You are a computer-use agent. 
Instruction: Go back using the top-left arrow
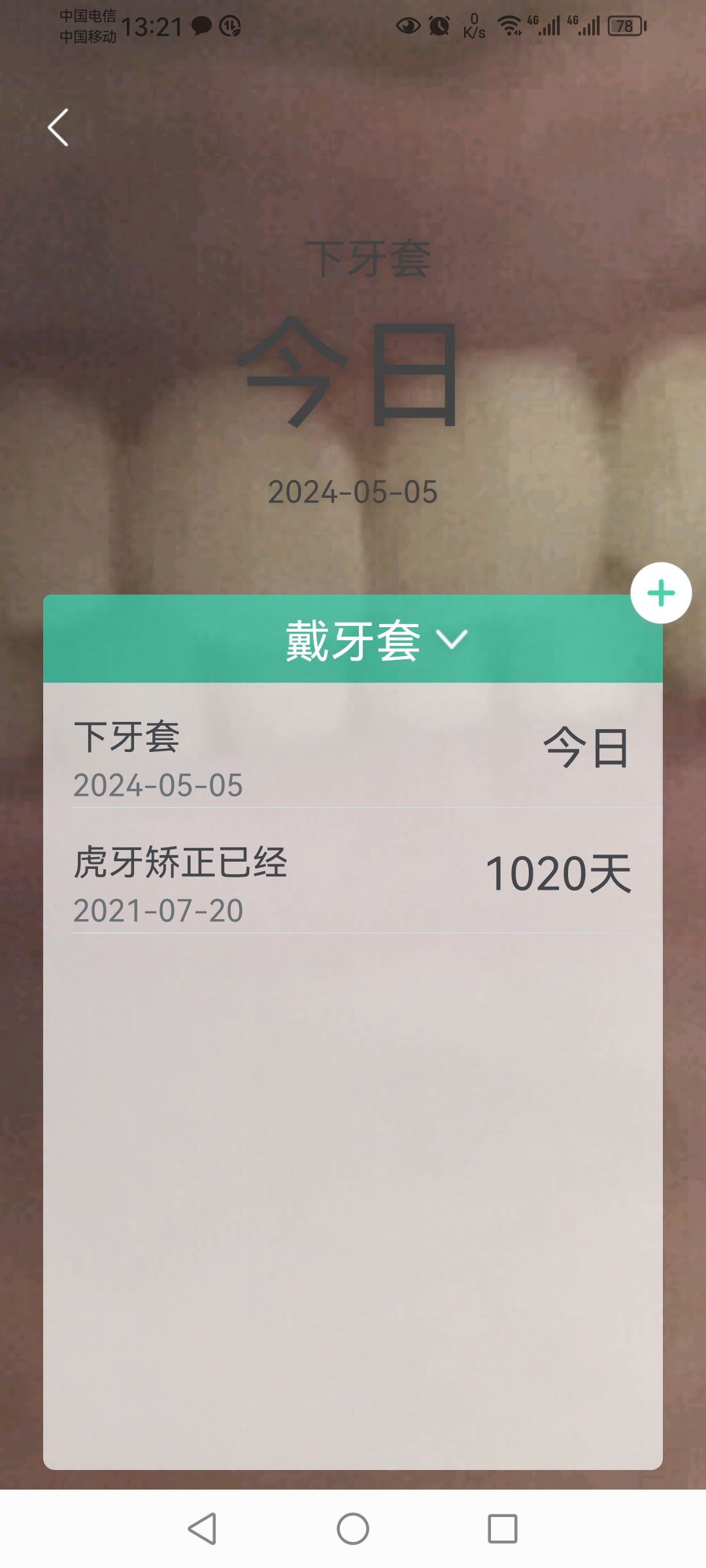click(x=58, y=127)
